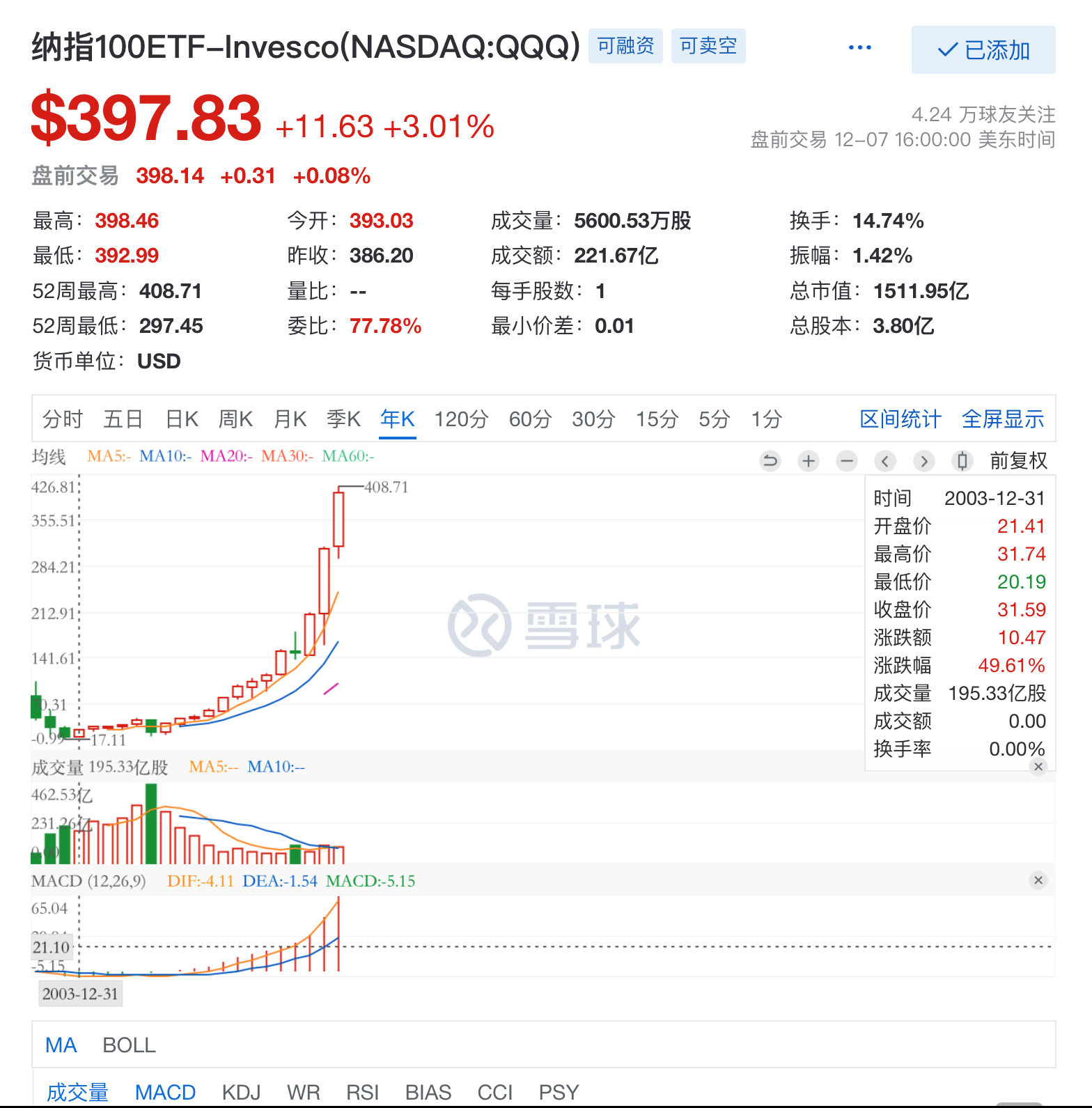Image resolution: width=1092 pixels, height=1108 pixels.
Task: Zoom in the chart with plus icon
Action: pos(809,461)
